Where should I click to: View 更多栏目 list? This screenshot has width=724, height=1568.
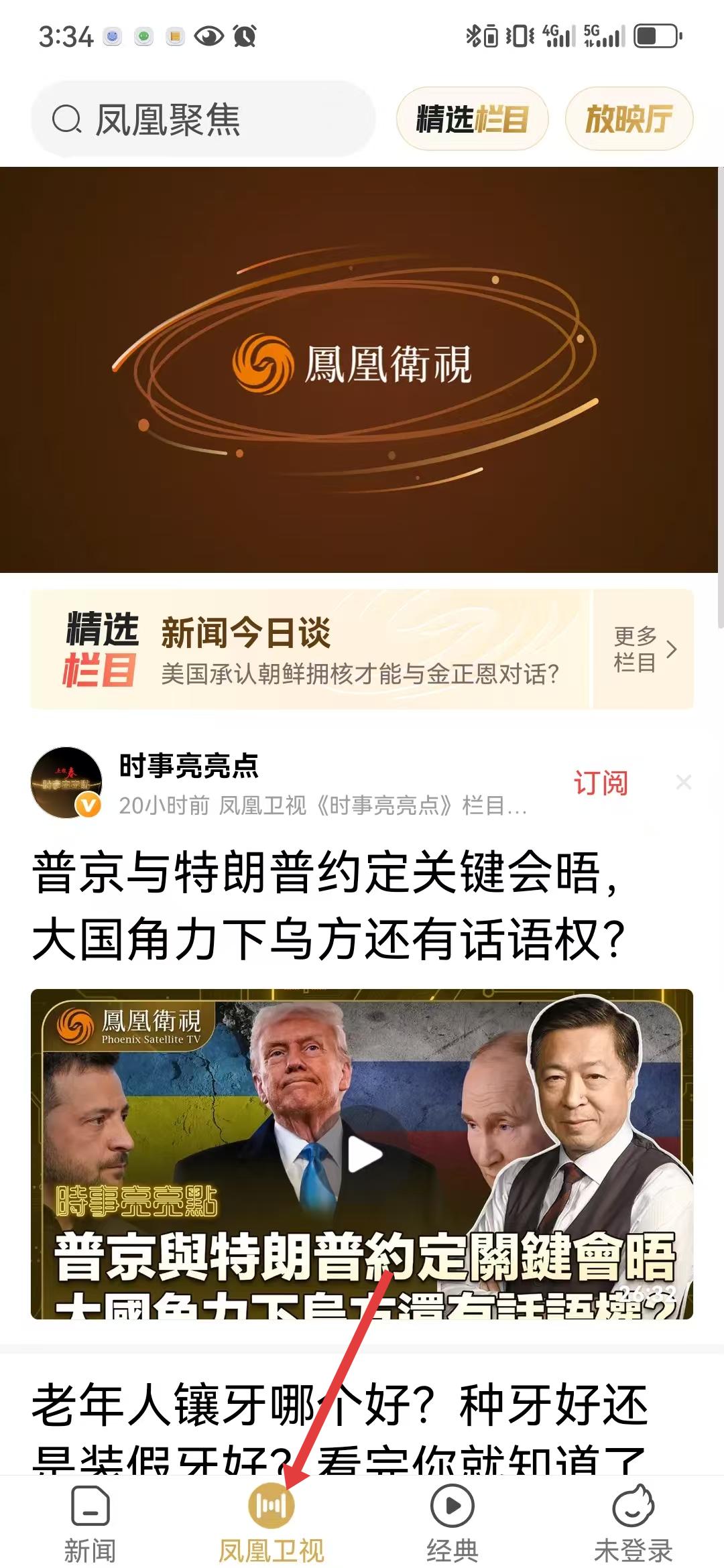tap(644, 649)
